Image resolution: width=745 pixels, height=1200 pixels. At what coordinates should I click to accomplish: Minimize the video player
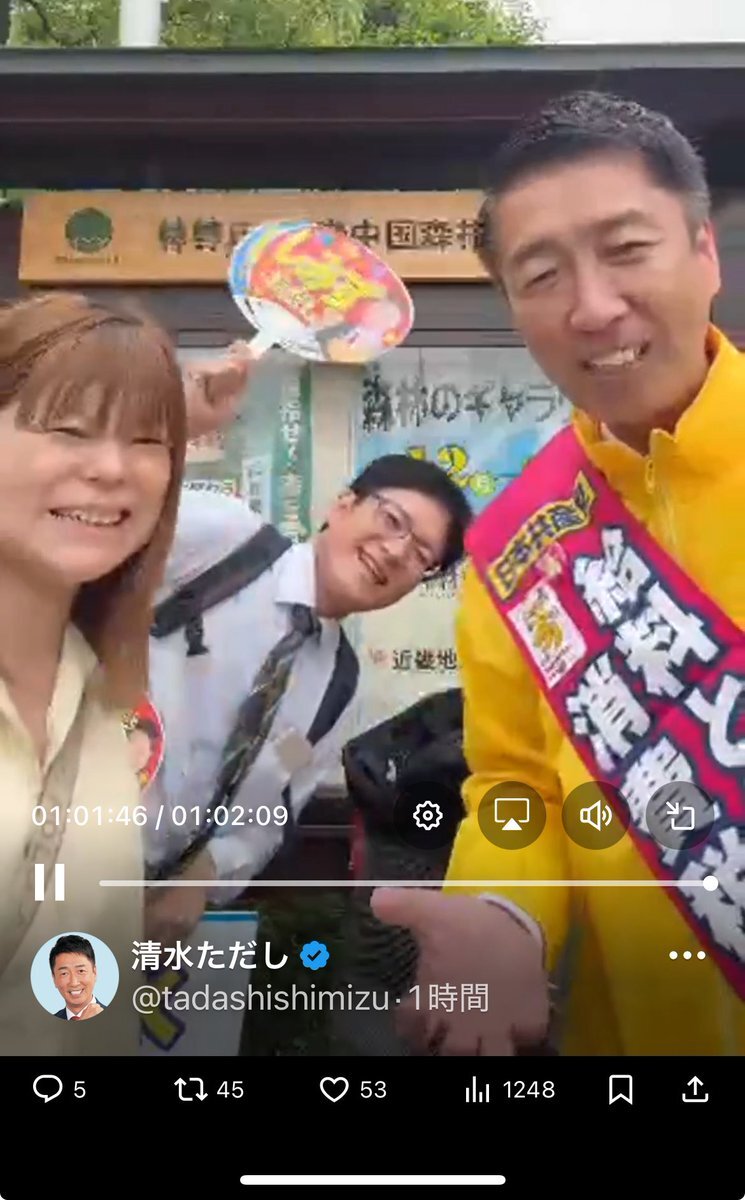click(680, 816)
